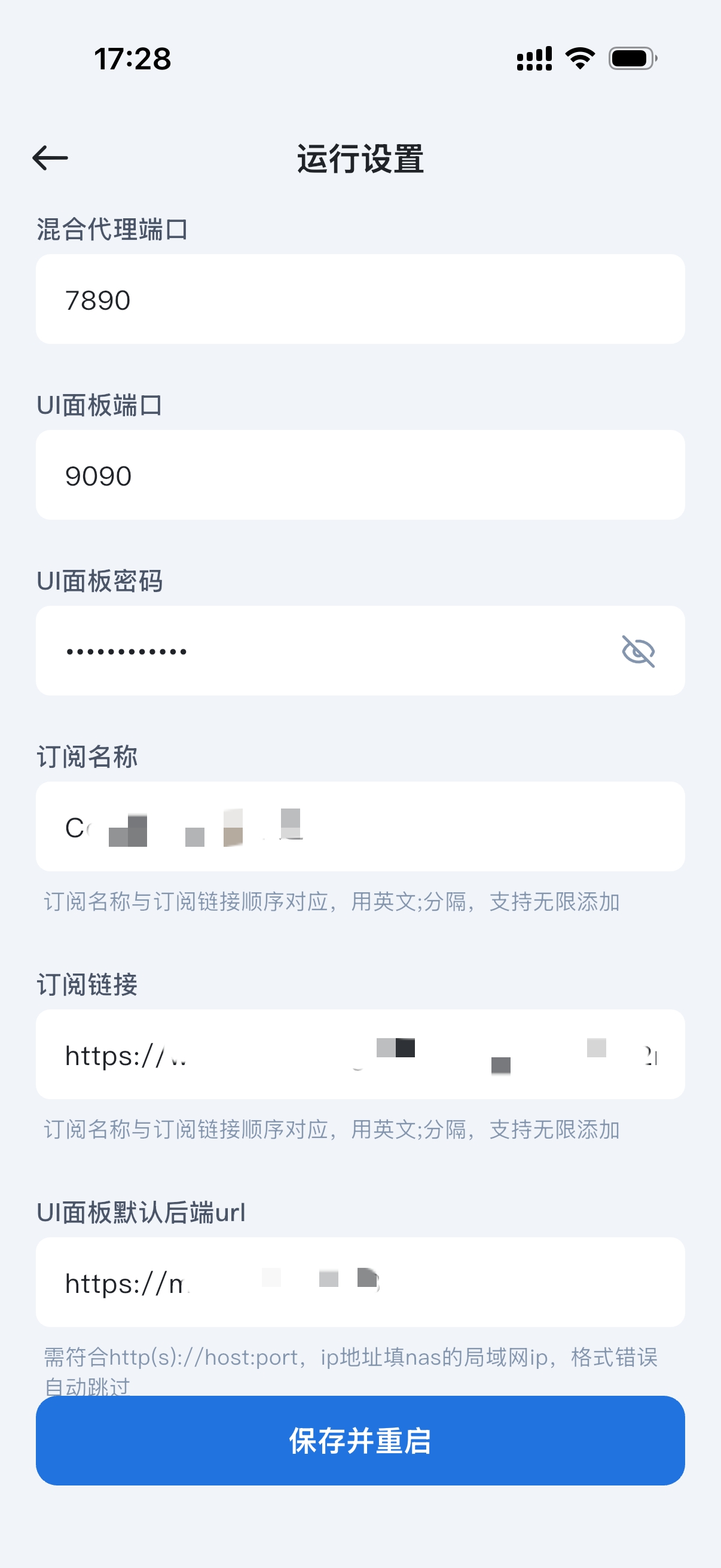The width and height of the screenshot is (721, 1568).
Task: Tap the 运行设置 page title
Action: coord(360,158)
